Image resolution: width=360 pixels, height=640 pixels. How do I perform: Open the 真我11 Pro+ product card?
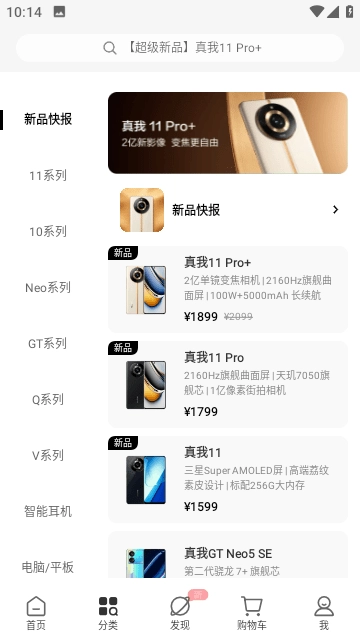click(228, 289)
